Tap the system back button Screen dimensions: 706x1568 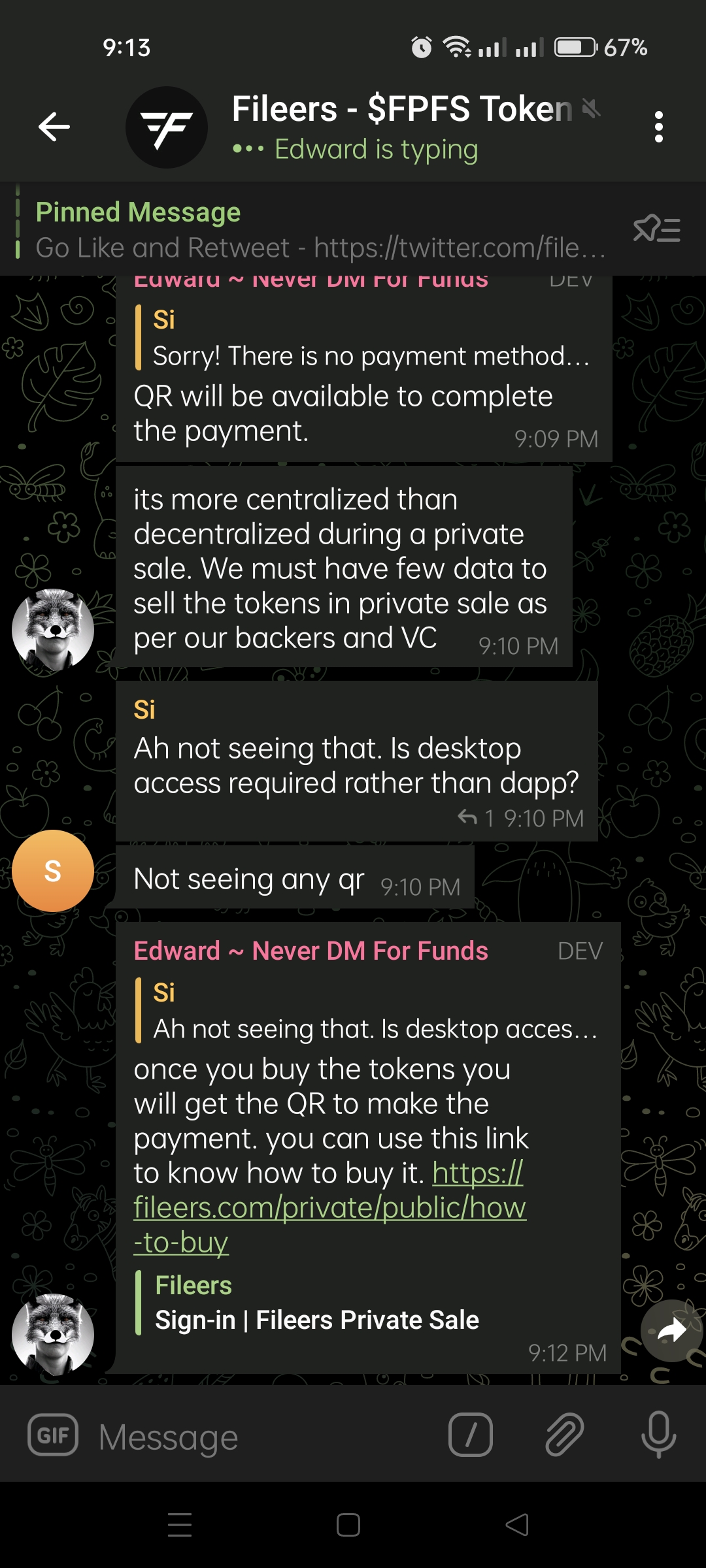[517, 1525]
